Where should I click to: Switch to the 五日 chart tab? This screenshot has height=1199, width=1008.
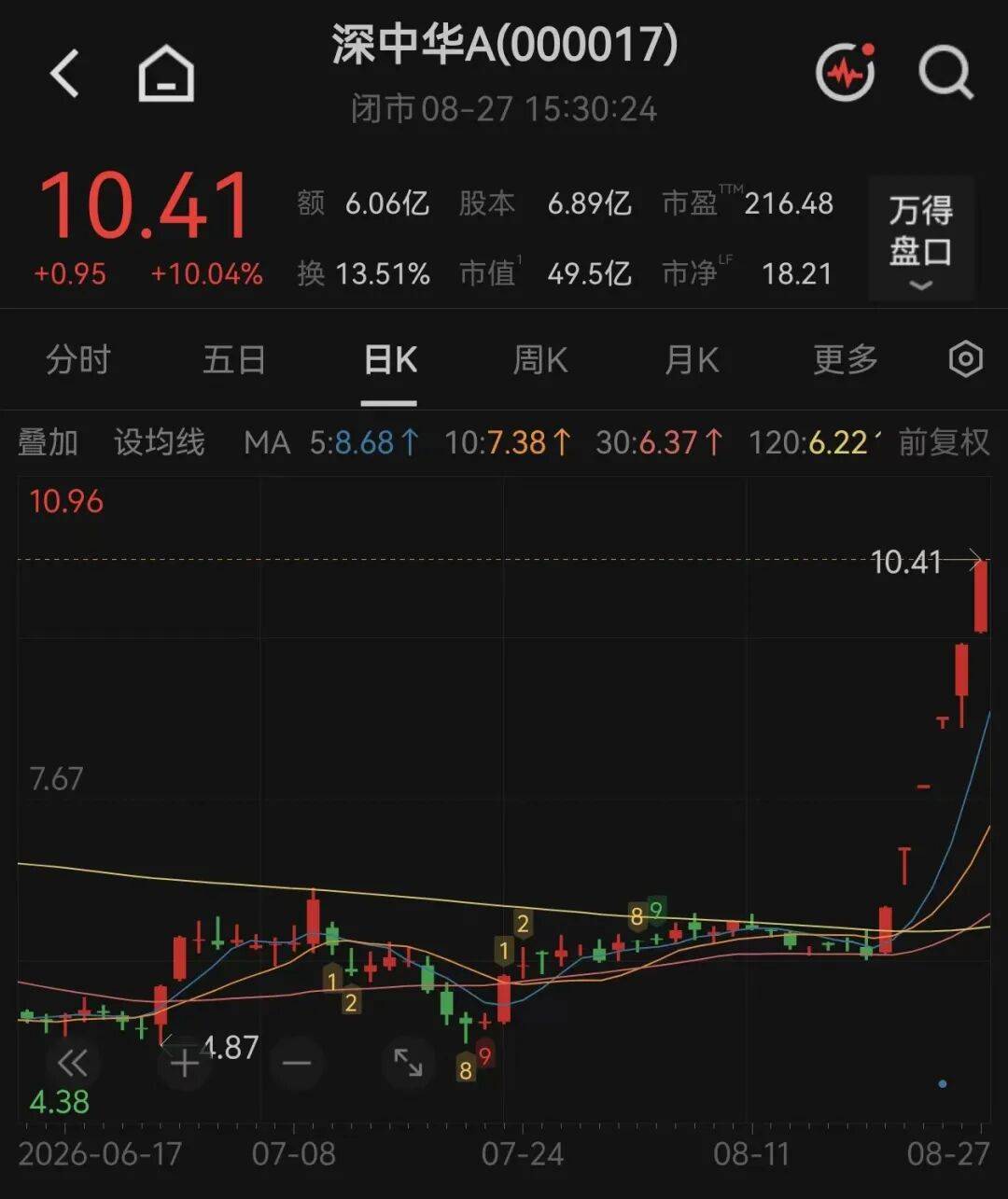[x=234, y=359]
